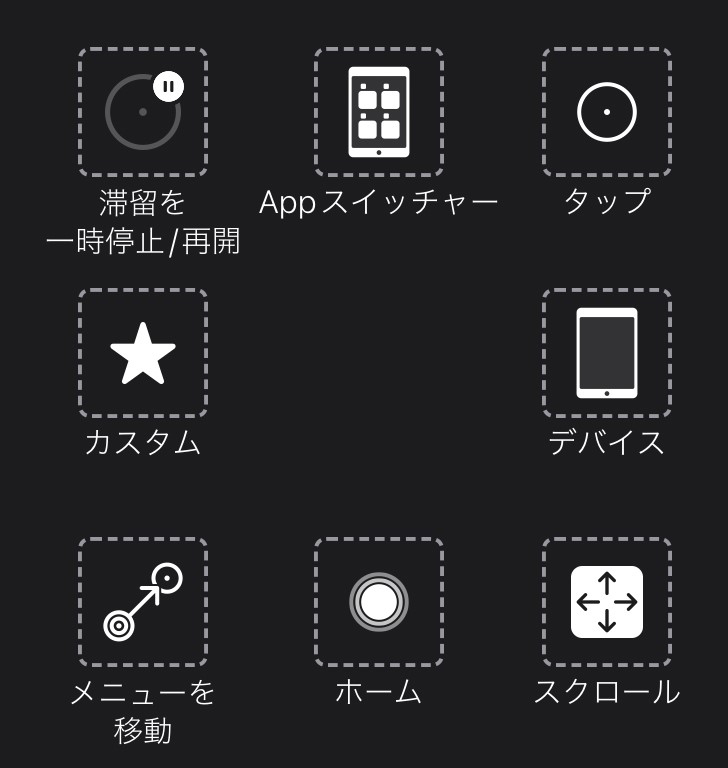Select the タップ action
Image resolution: width=728 pixels, height=768 pixels.
(606, 112)
